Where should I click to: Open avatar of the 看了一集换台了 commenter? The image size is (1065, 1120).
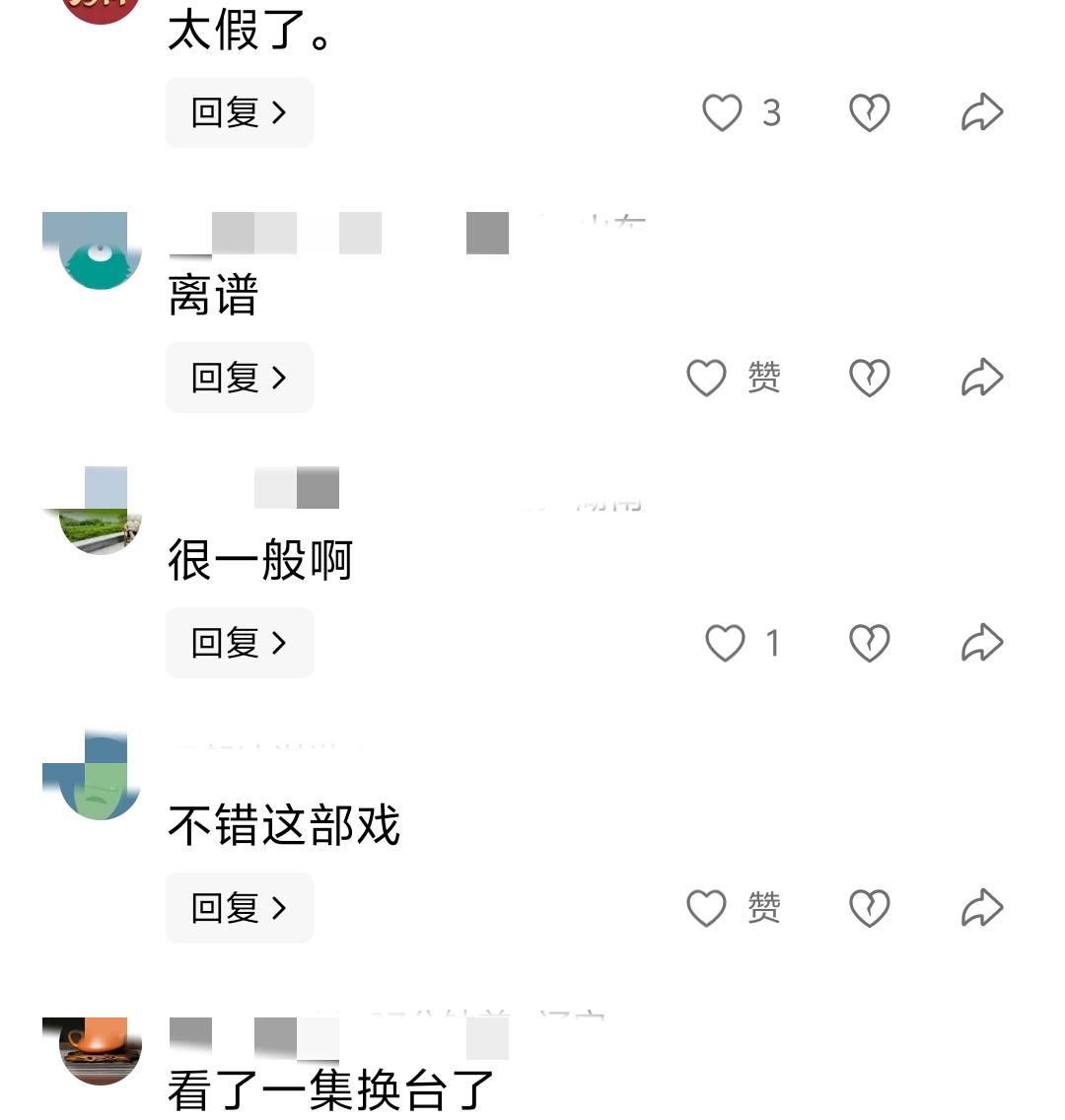[x=100, y=1051]
